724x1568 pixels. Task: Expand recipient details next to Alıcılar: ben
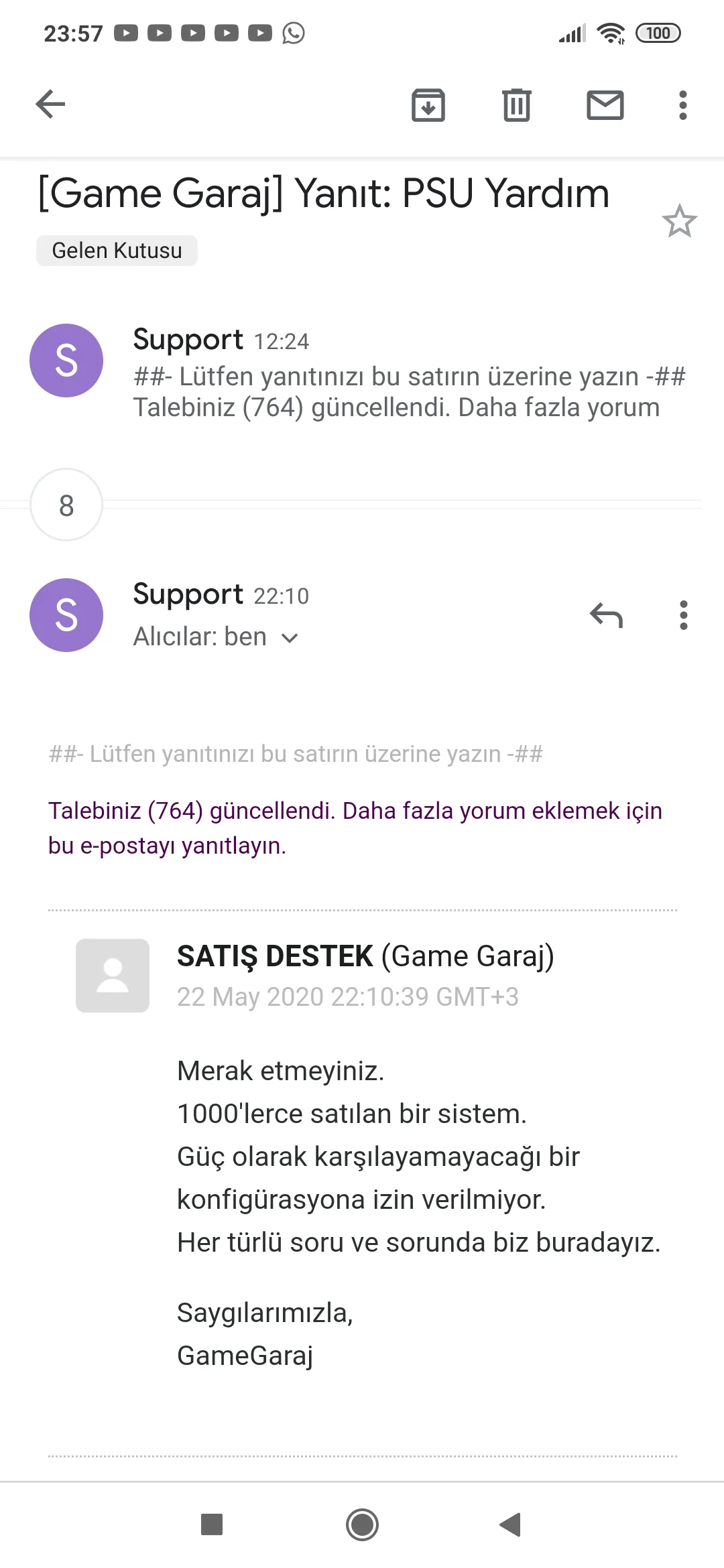290,638
